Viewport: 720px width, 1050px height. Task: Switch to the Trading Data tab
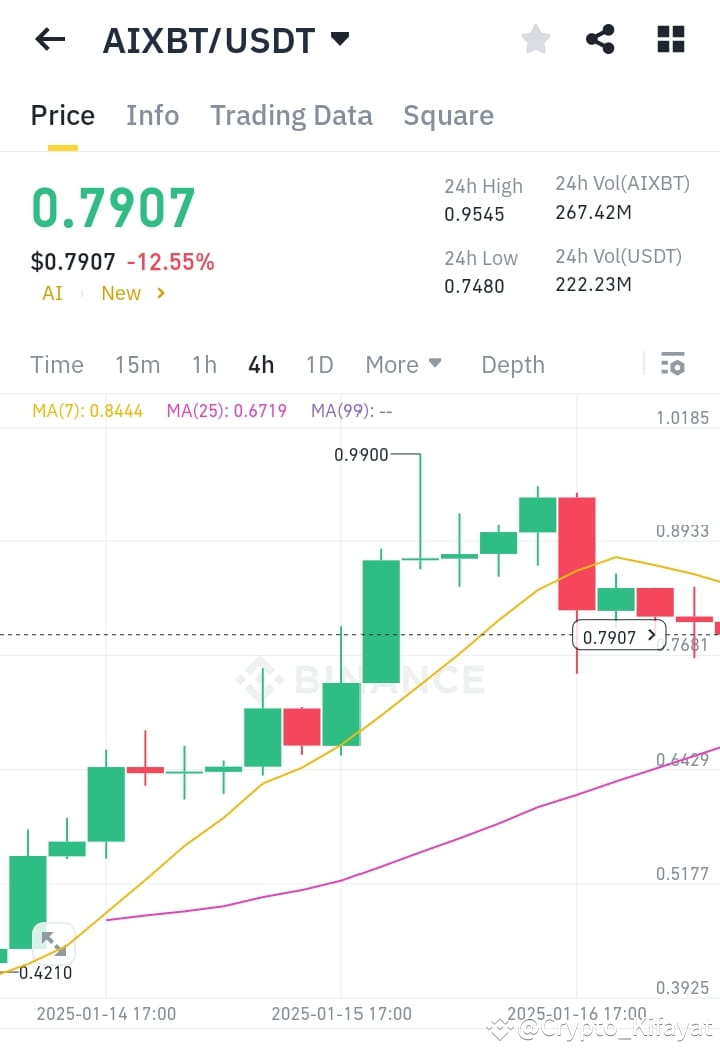tap(291, 115)
